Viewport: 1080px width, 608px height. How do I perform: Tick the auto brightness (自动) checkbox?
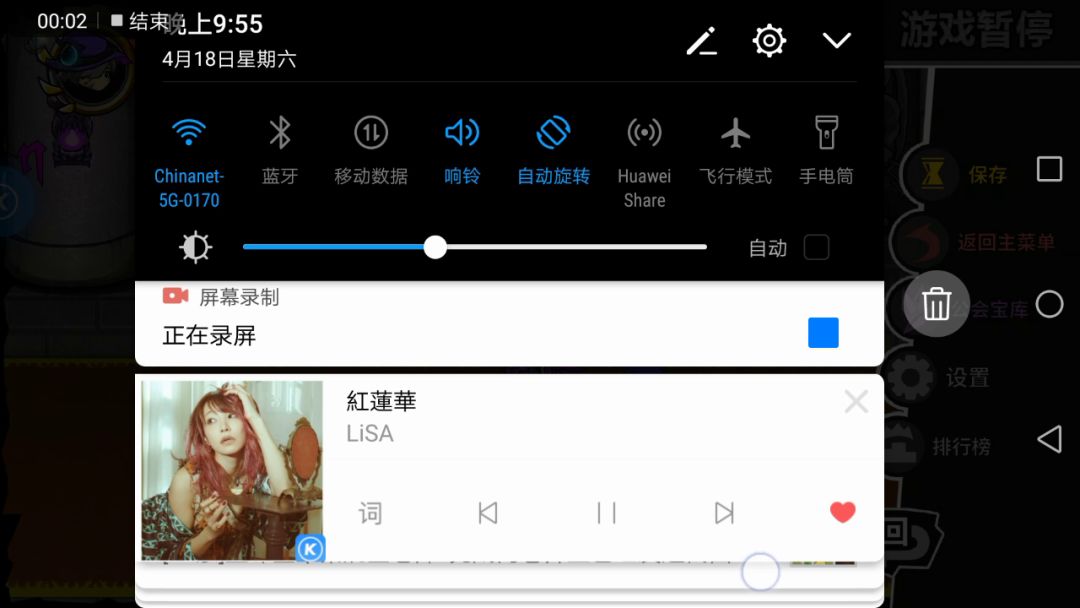point(816,247)
